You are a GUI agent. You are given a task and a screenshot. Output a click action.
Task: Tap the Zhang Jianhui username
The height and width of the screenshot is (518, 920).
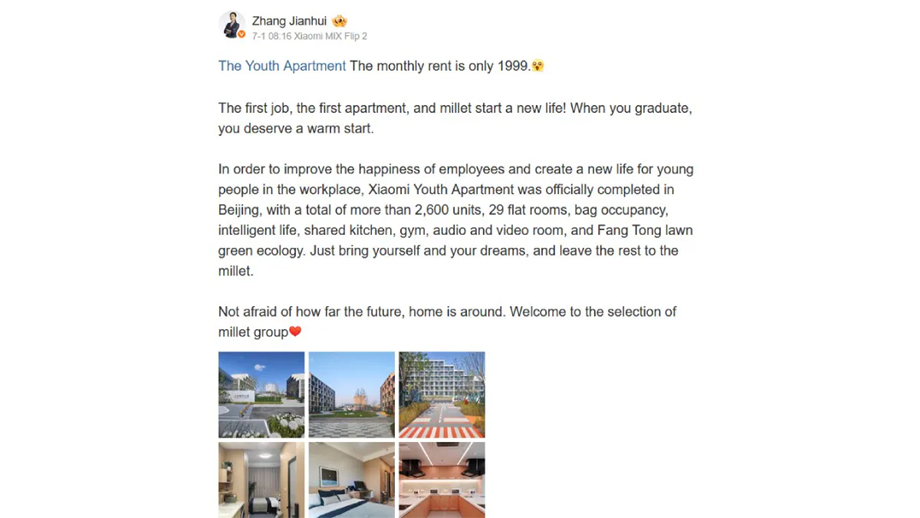point(289,21)
